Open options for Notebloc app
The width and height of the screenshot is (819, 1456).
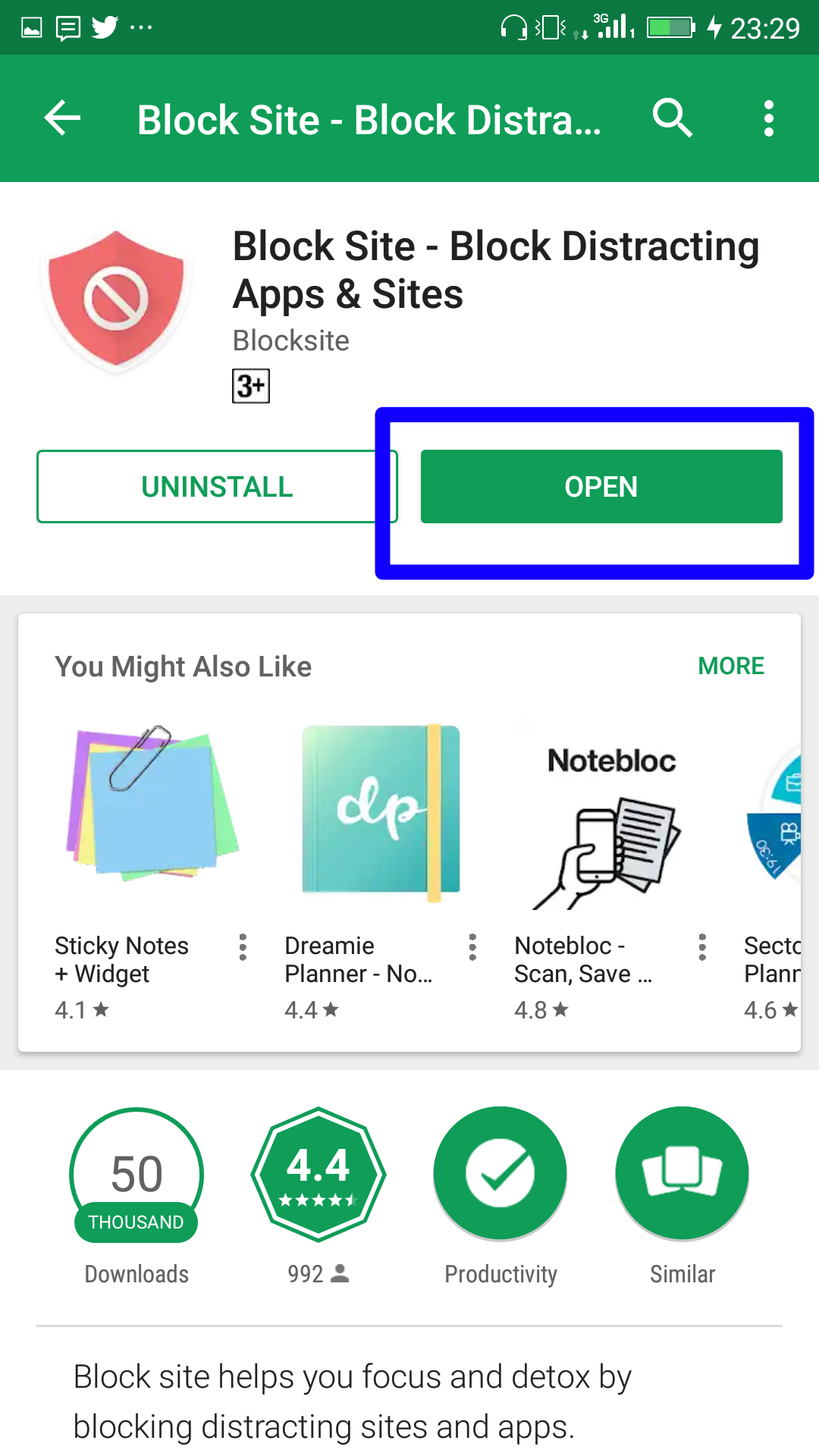[x=702, y=947]
